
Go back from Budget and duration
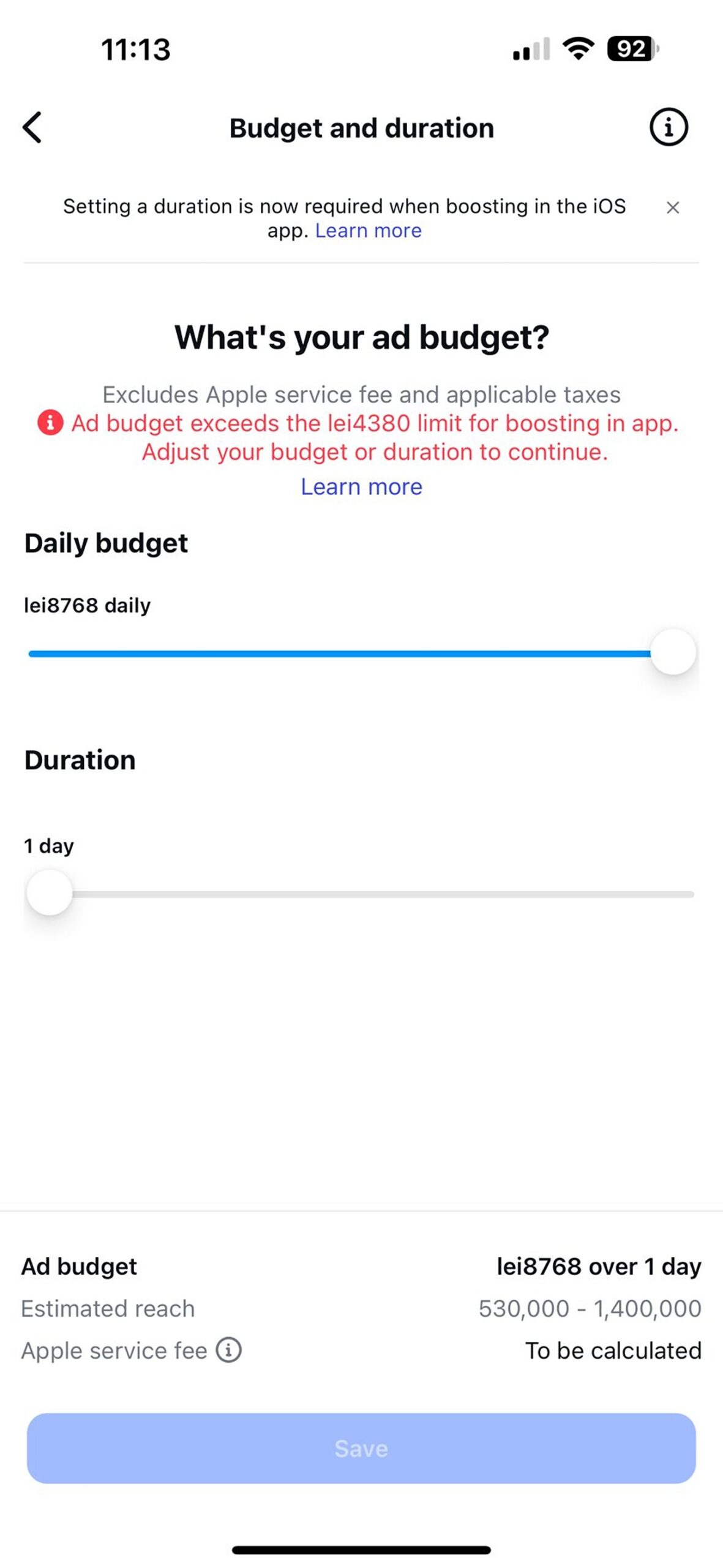coord(32,127)
